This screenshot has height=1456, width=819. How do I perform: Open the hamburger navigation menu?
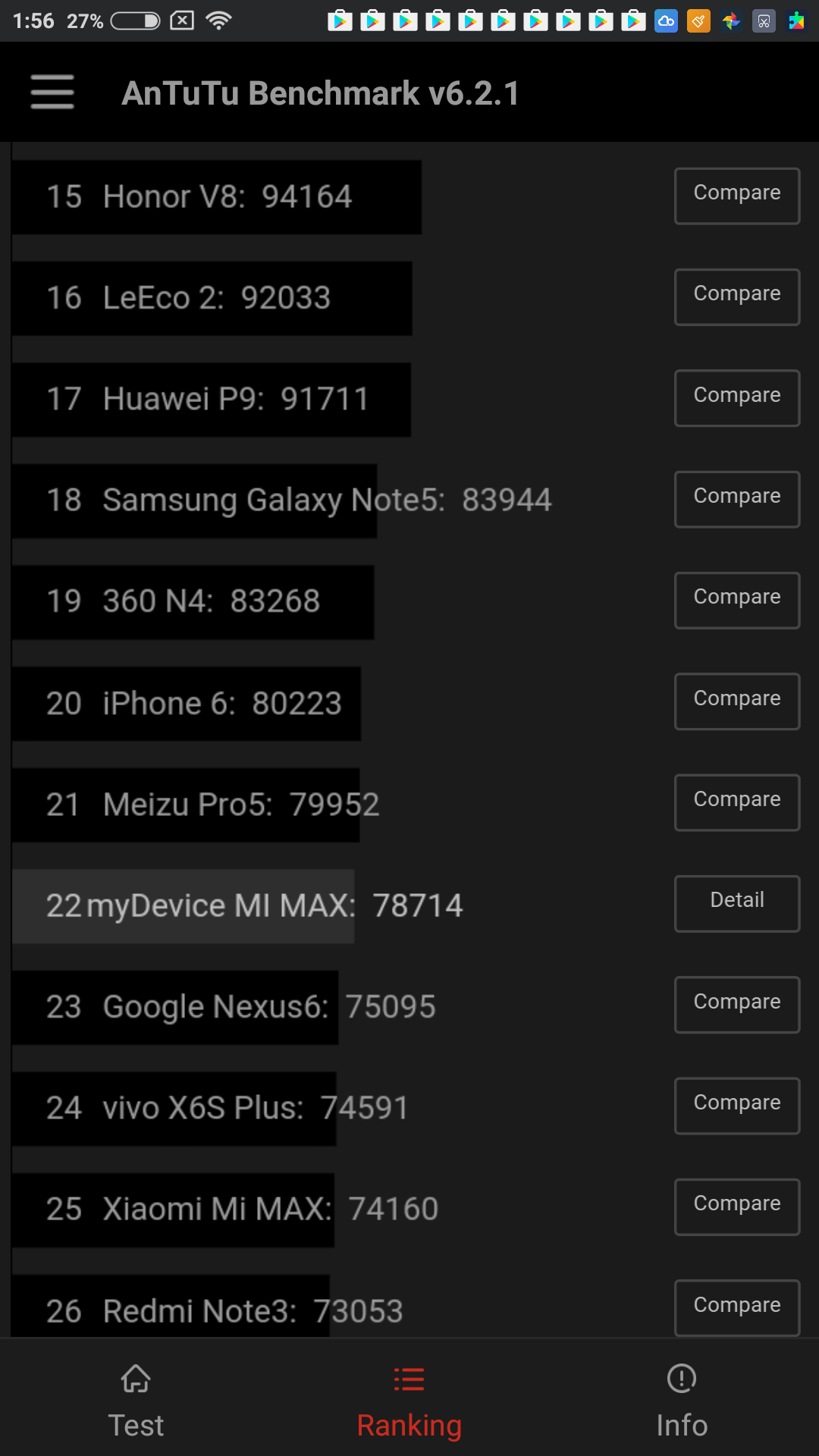(52, 92)
